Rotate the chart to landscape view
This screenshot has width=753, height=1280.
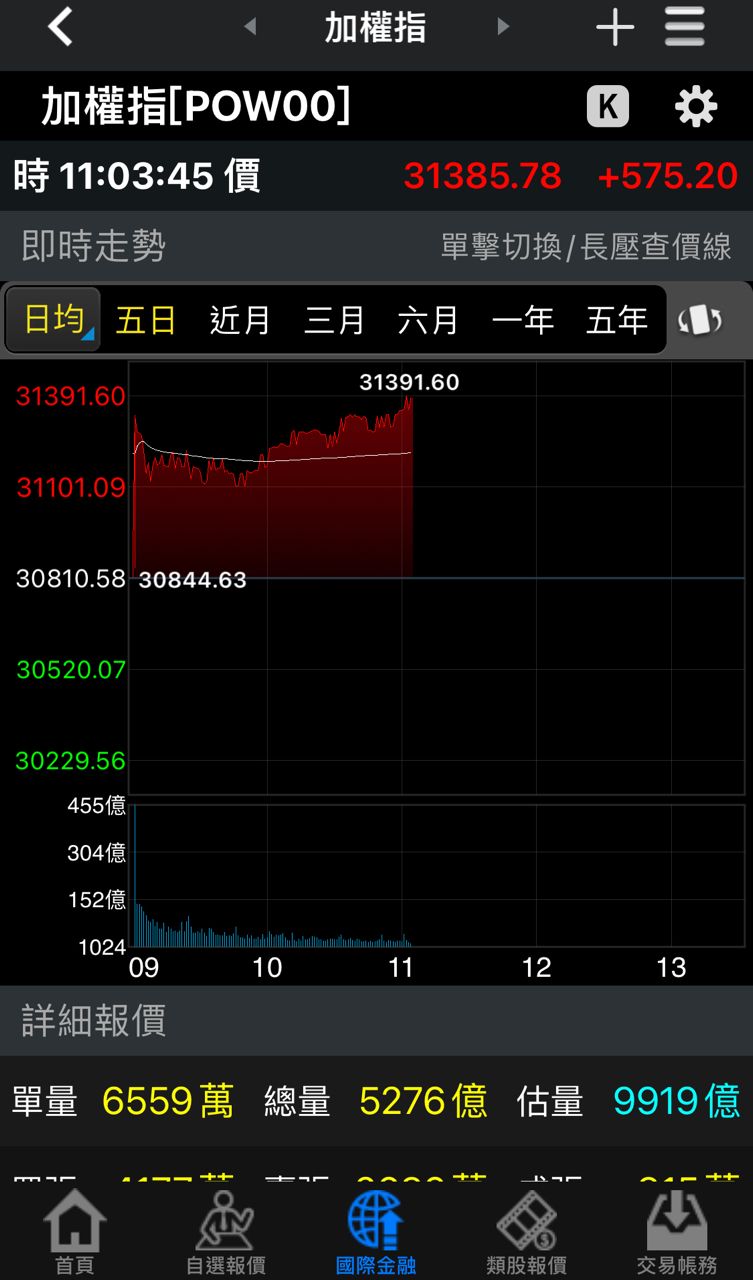pyautogui.click(x=700, y=320)
